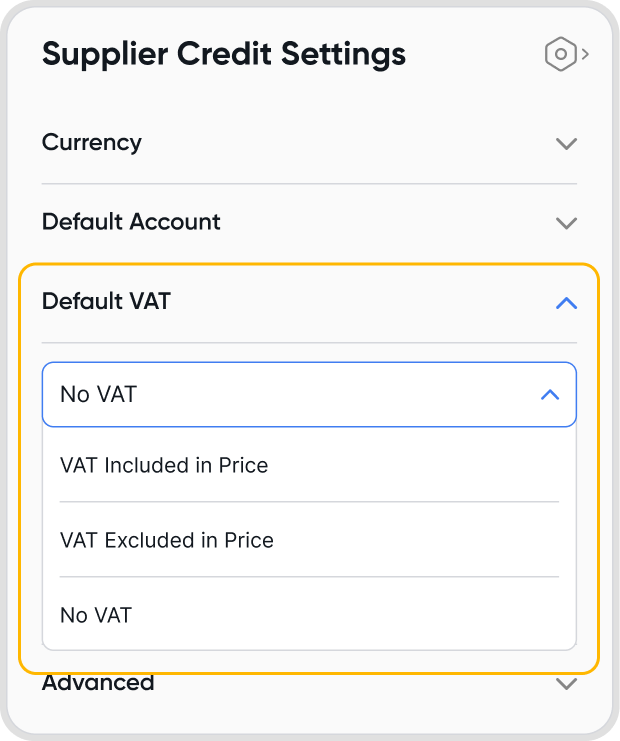Choose VAT Excluded in Price option
Image resolution: width=620 pixels, height=741 pixels.
tap(167, 540)
